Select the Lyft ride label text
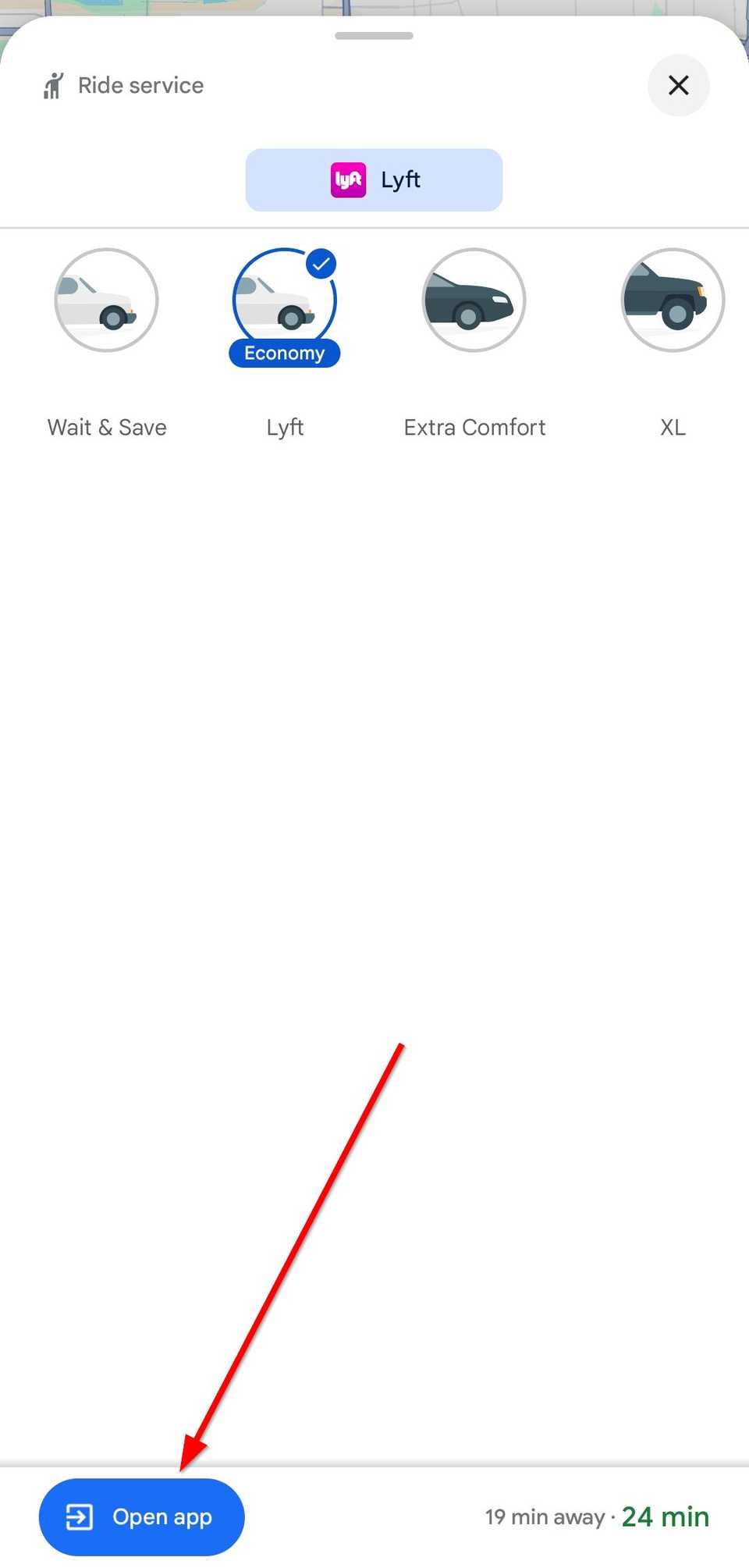Image resolution: width=749 pixels, height=1568 pixels. click(284, 427)
